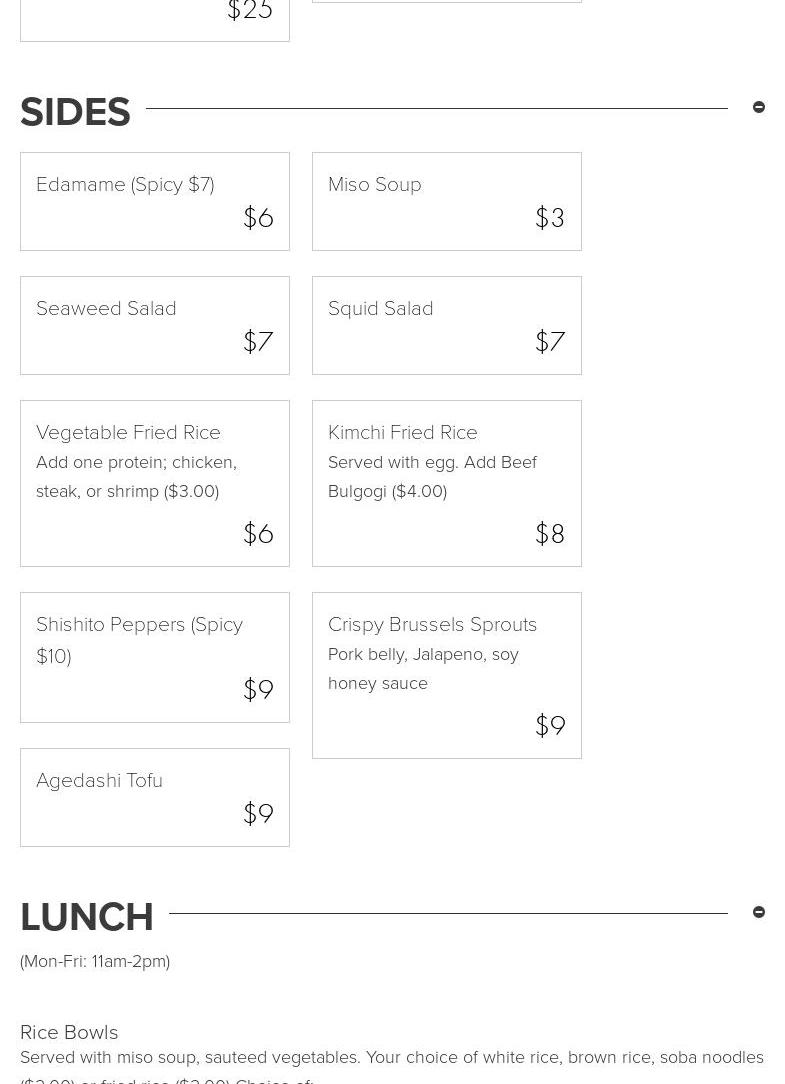The width and height of the screenshot is (785, 1084).
Task: Collapse the Sides menu section
Action: click(759, 107)
